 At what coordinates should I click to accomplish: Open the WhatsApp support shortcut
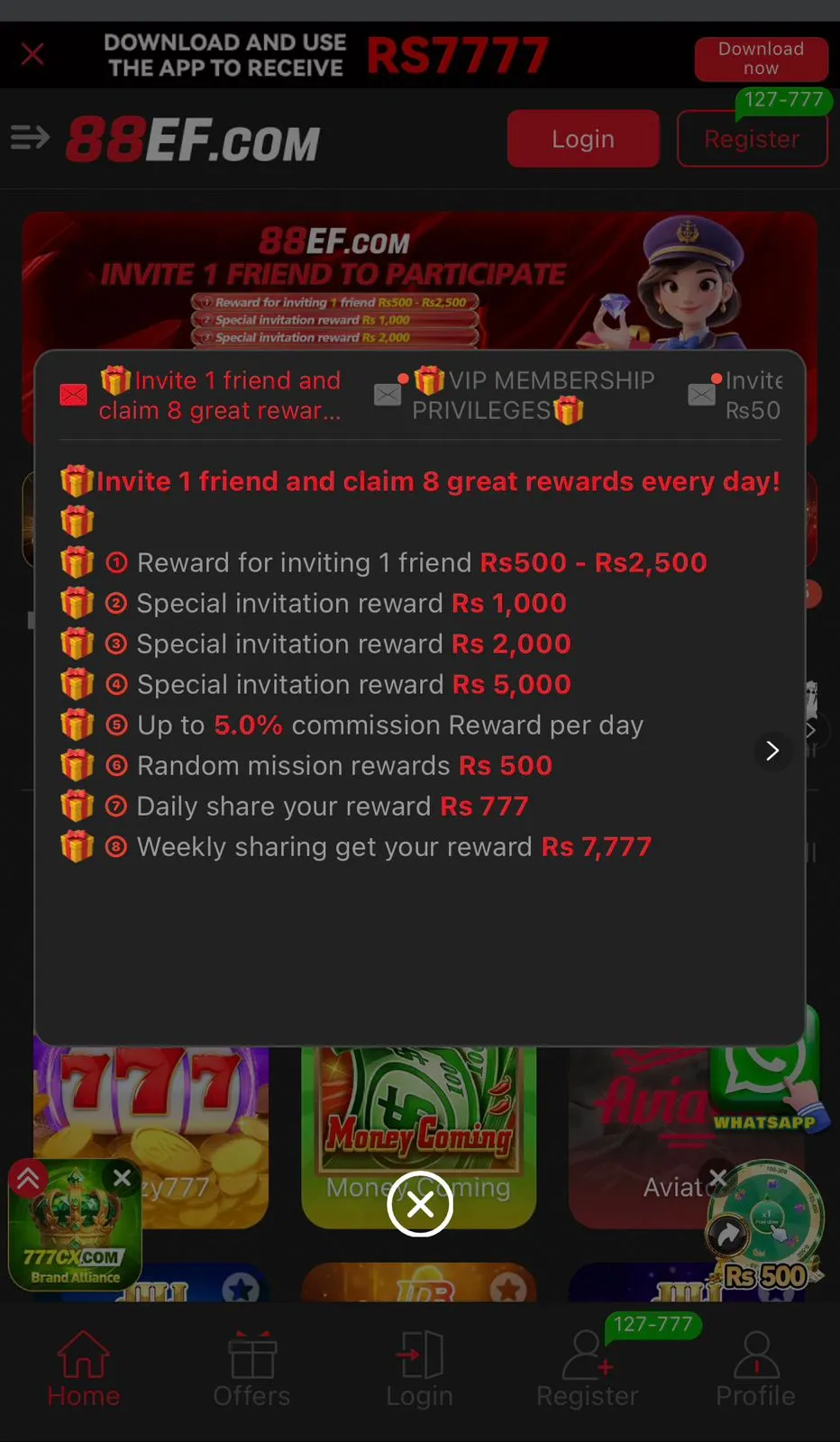pyautogui.click(x=766, y=1072)
